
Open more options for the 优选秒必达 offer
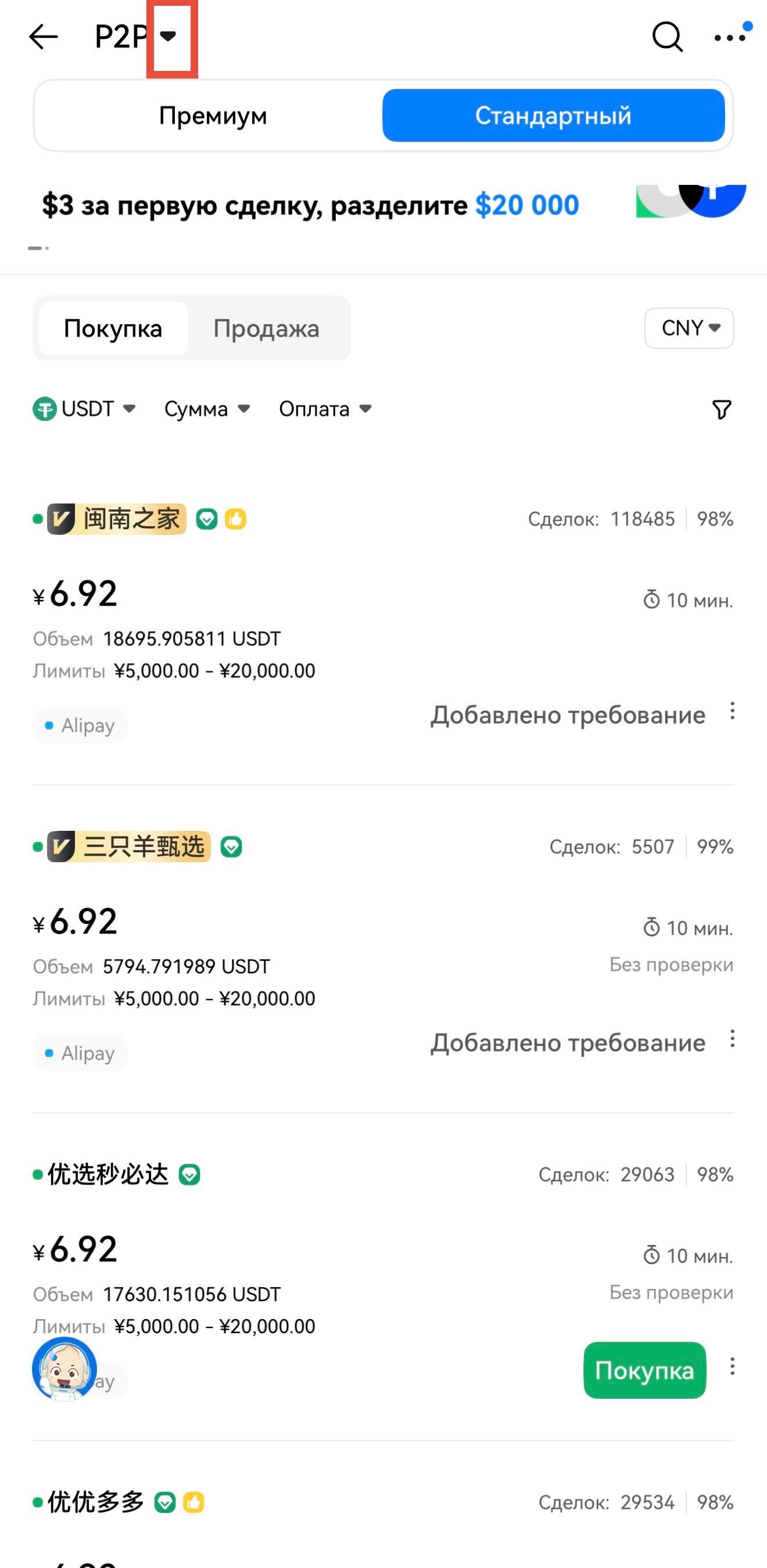tap(732, 1366)
